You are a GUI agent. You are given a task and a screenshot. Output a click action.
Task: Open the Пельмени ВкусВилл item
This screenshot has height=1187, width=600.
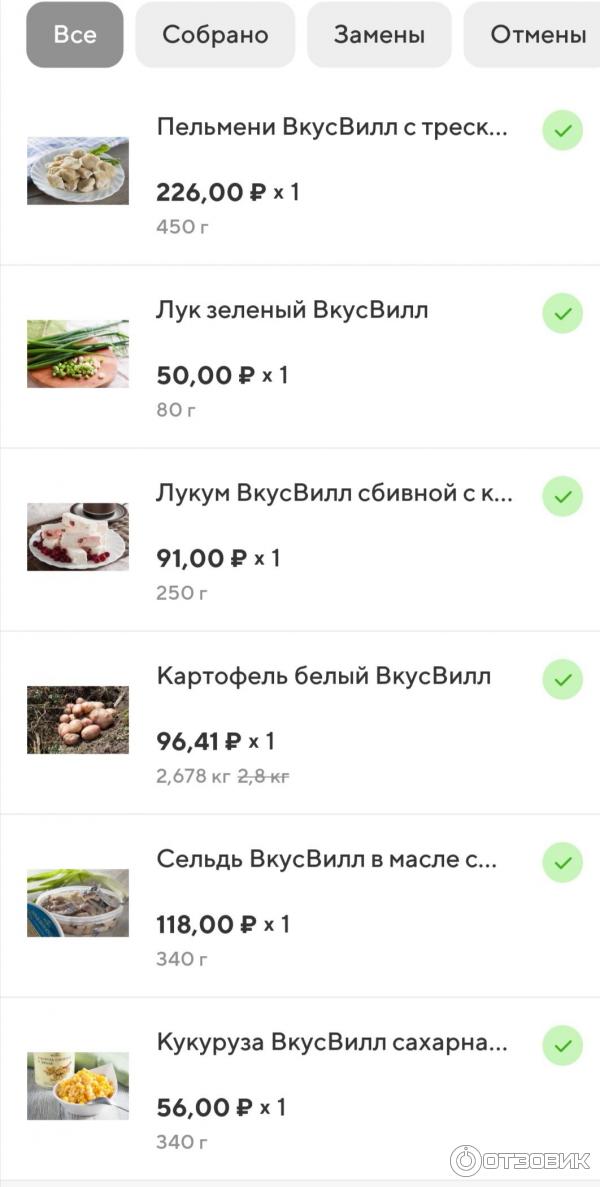pyautogui.click(x=332, y=128)
